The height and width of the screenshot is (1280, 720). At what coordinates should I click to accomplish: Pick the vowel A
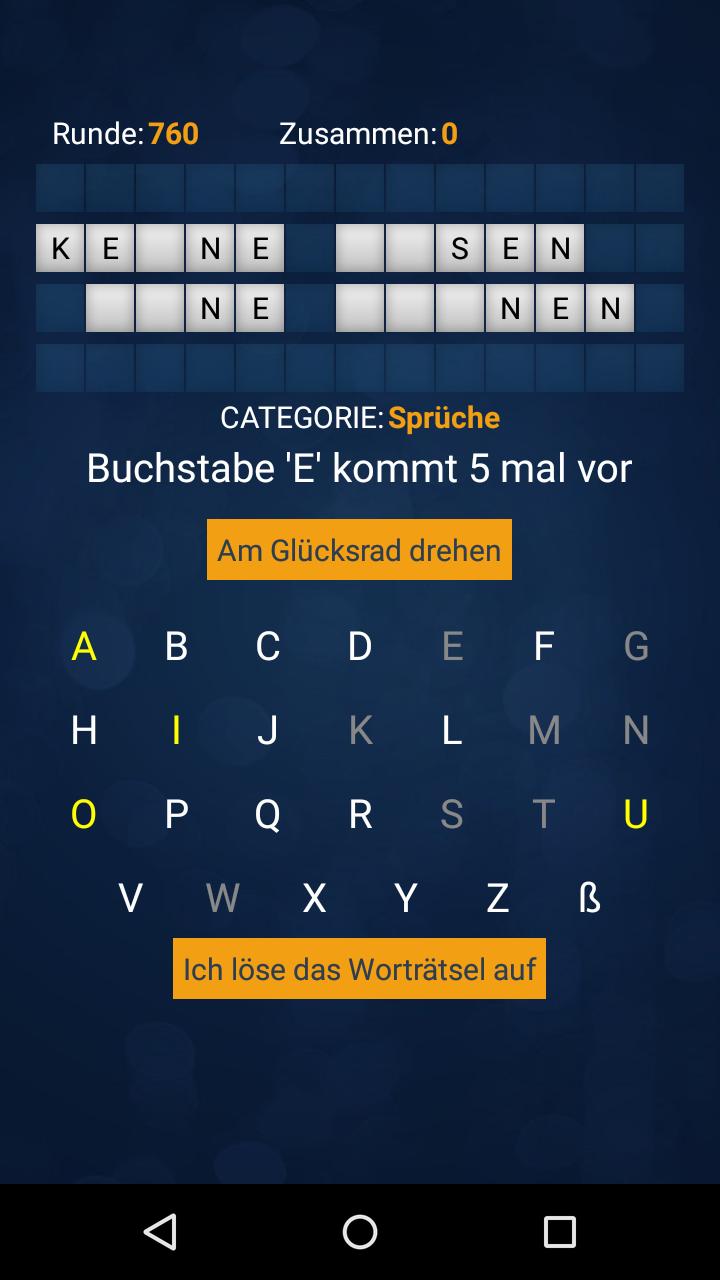tap(84, 646)
